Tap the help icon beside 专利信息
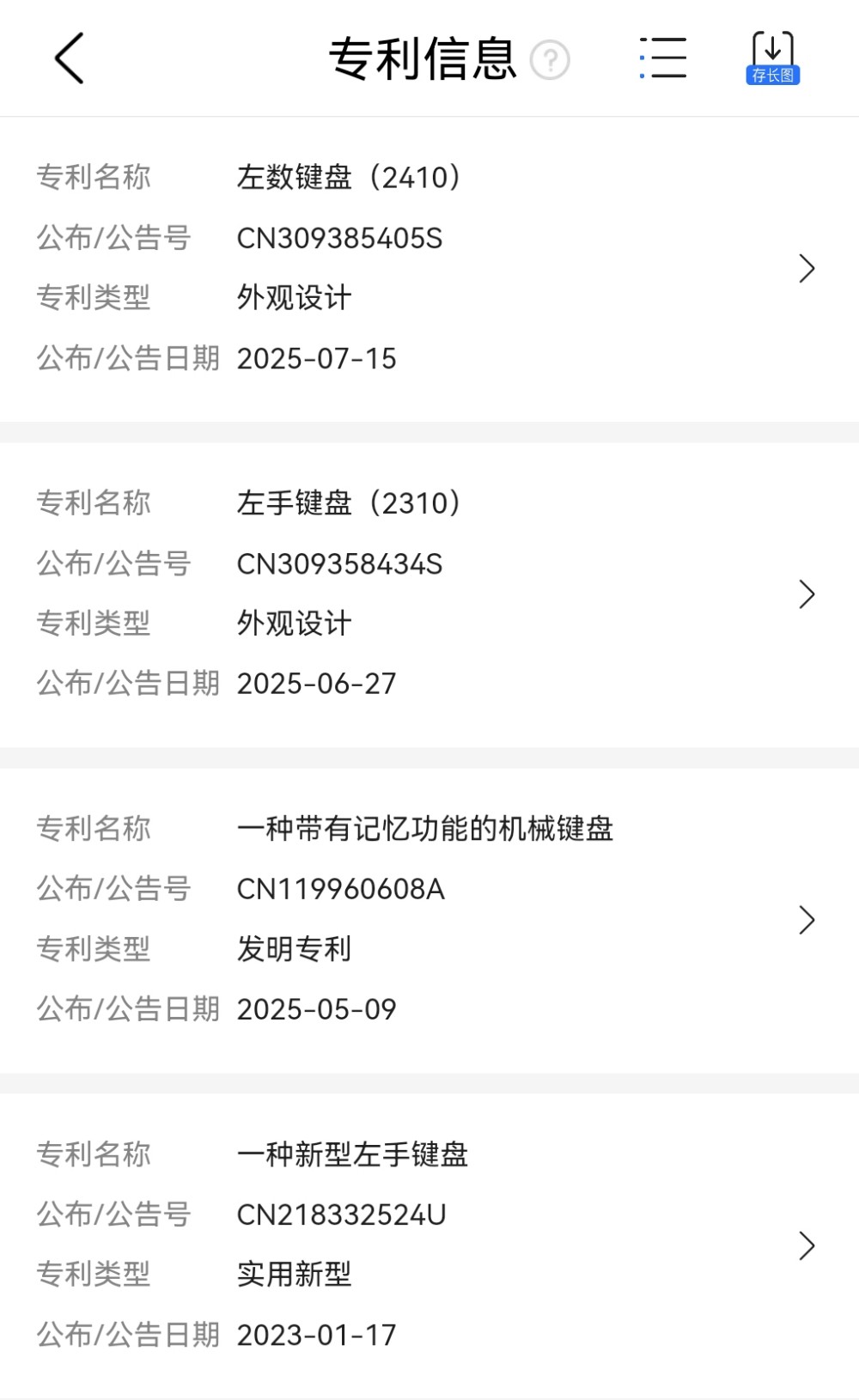859x1400 pixels. (550, 60)
